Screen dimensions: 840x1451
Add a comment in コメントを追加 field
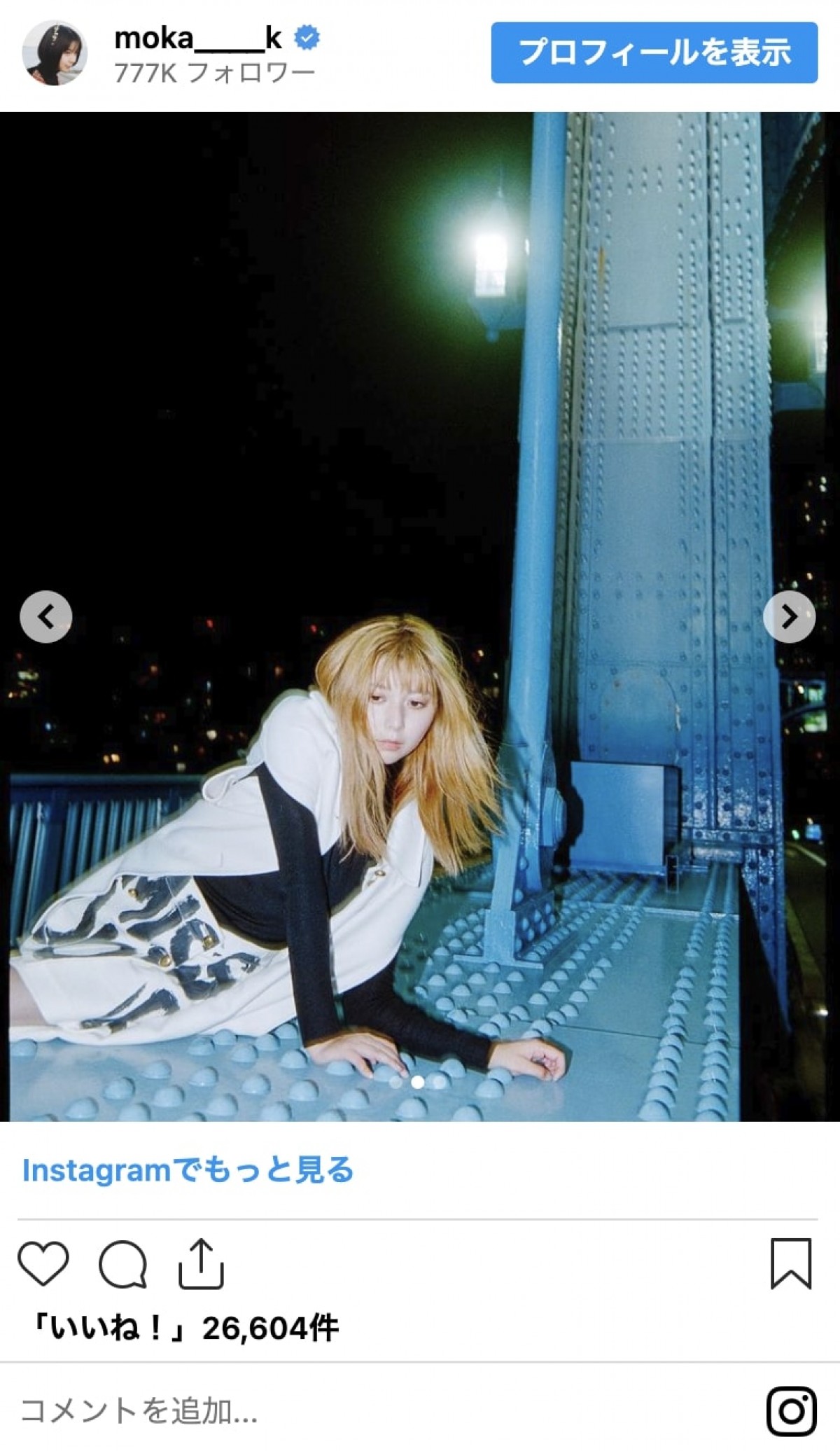click(x=350, y=1411)
